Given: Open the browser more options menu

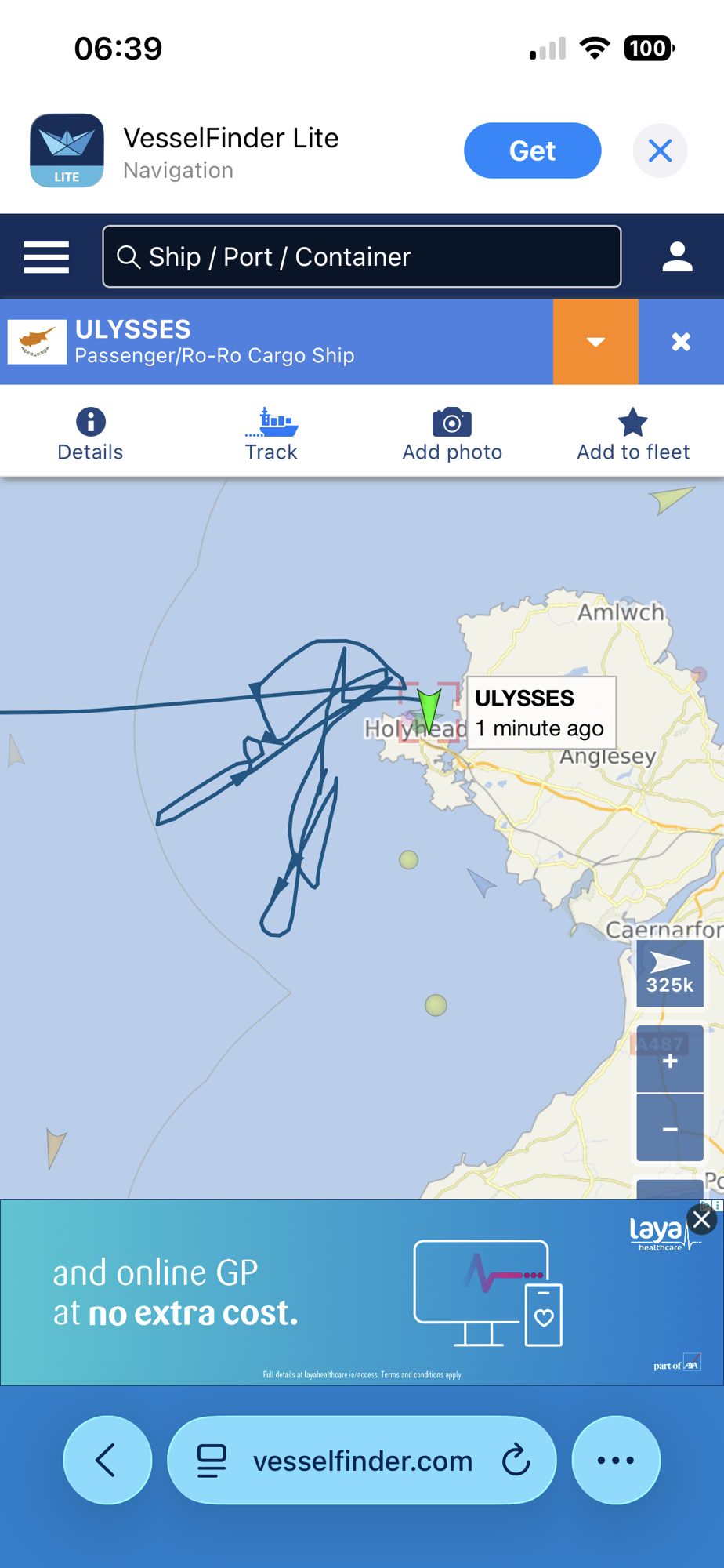Looking at the screenshot, I should click(x=616, y=1460).
